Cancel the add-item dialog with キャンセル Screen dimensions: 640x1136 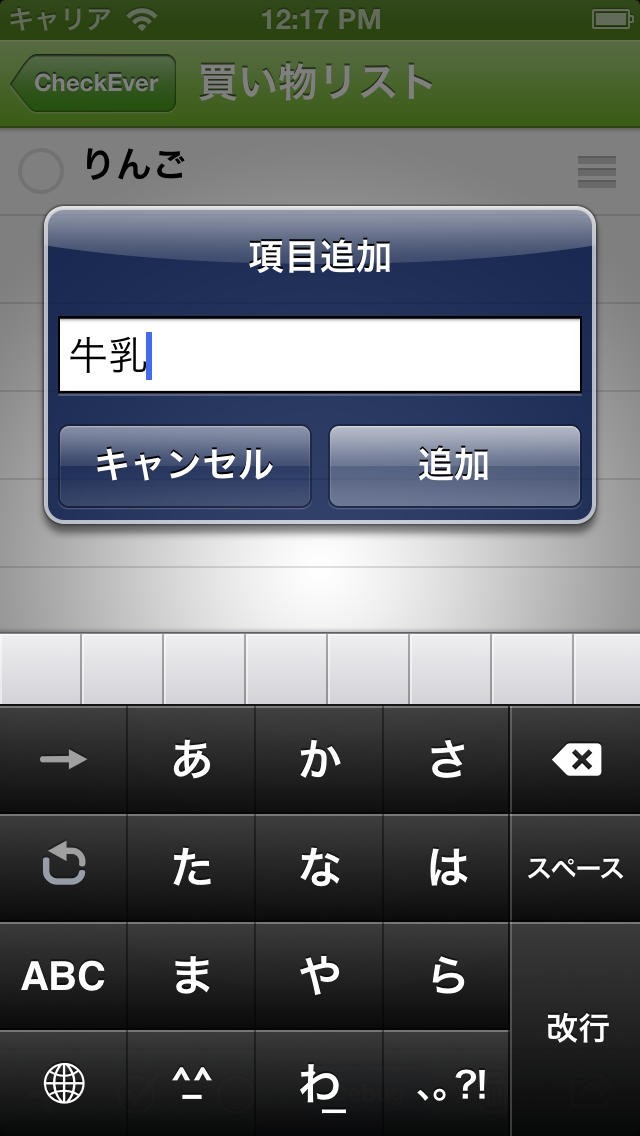184,465
